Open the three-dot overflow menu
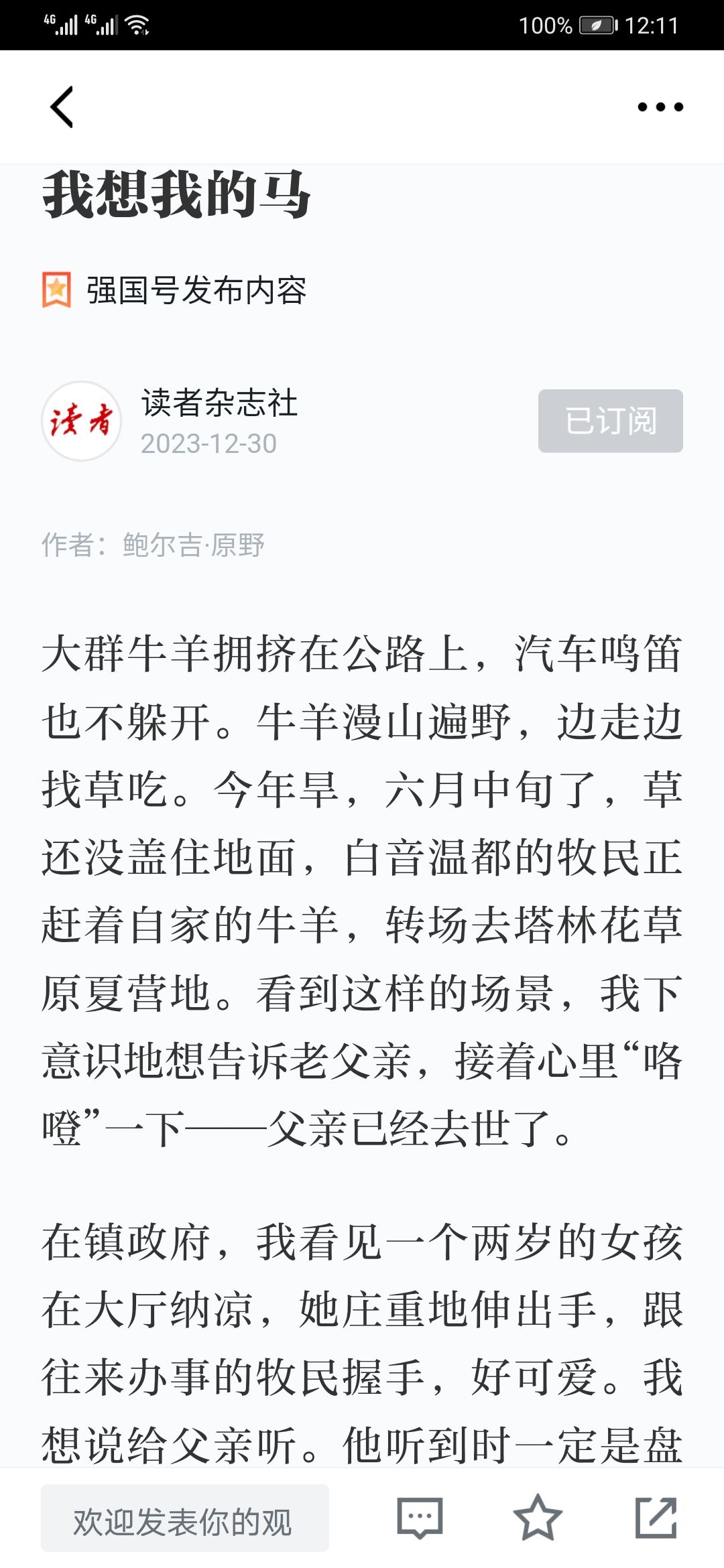Screen dimensions: 724x1568 click(660, 107)
